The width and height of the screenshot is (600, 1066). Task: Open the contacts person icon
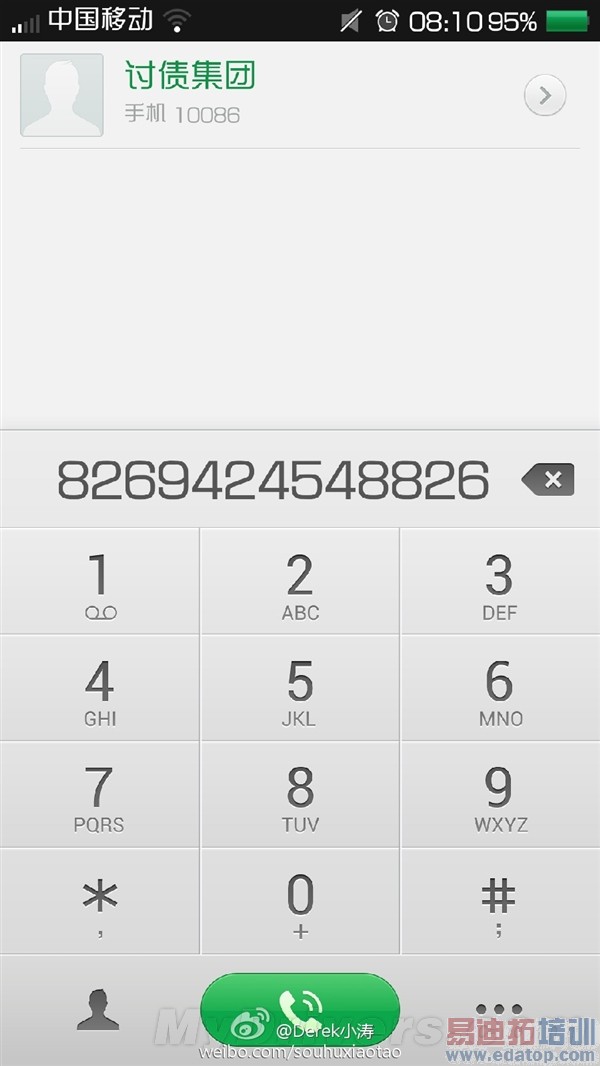pyautogui.click(x=98, y=1010)
